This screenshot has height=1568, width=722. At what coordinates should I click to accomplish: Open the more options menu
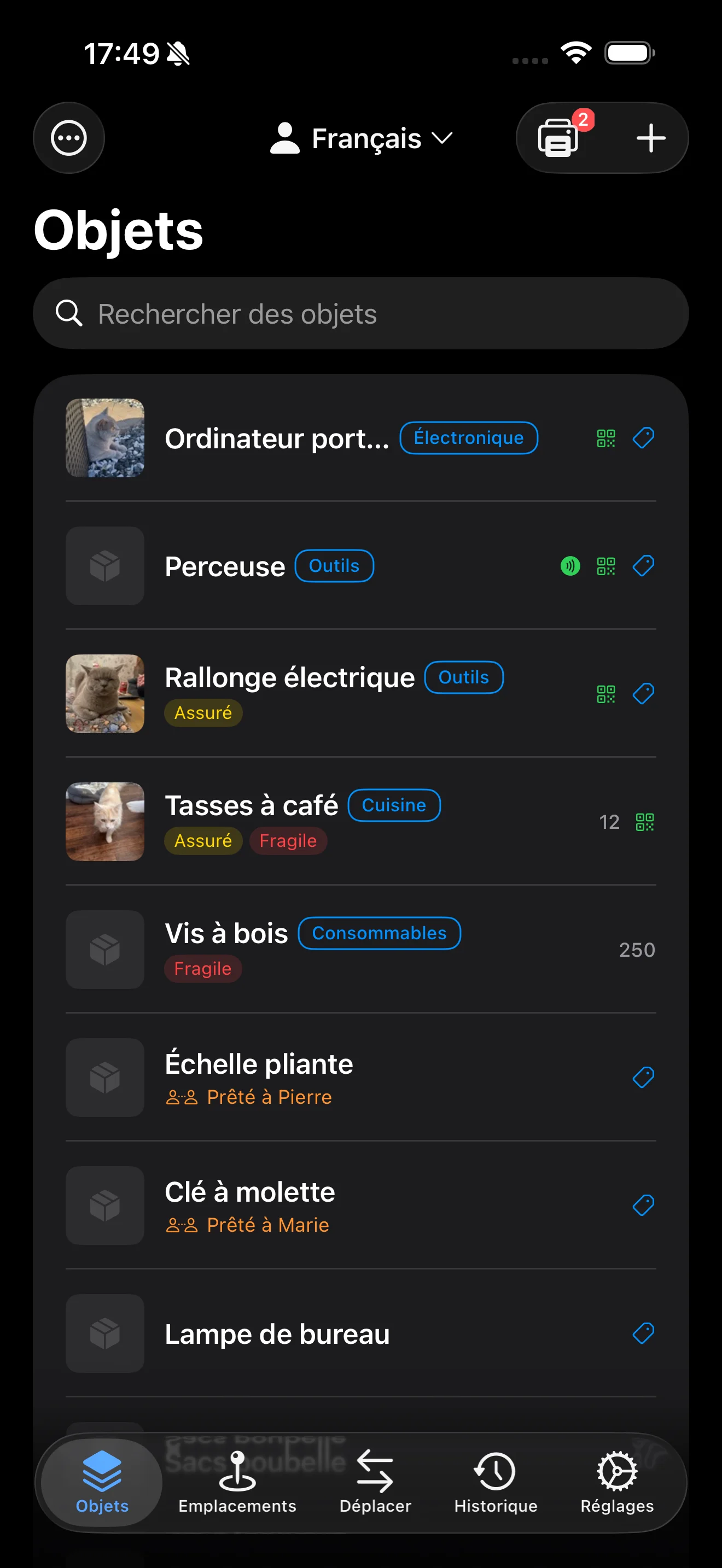(x=69, y=138)
